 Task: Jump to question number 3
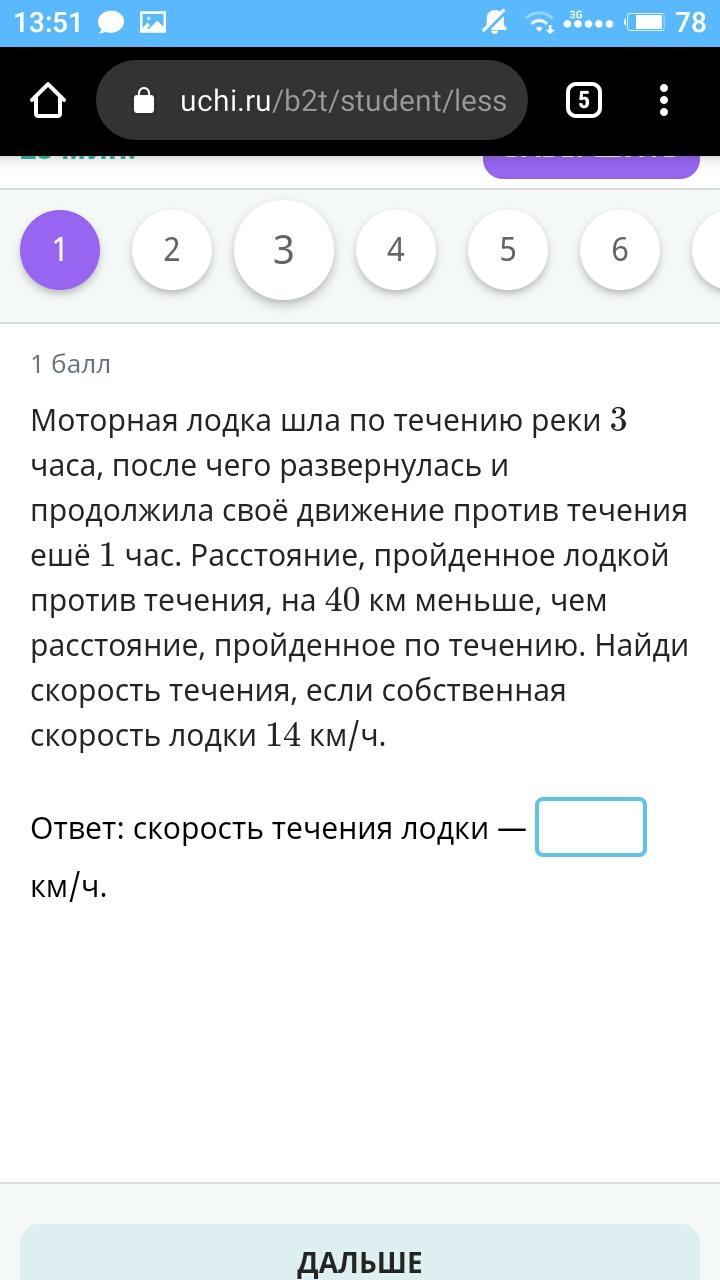(284, 250)
